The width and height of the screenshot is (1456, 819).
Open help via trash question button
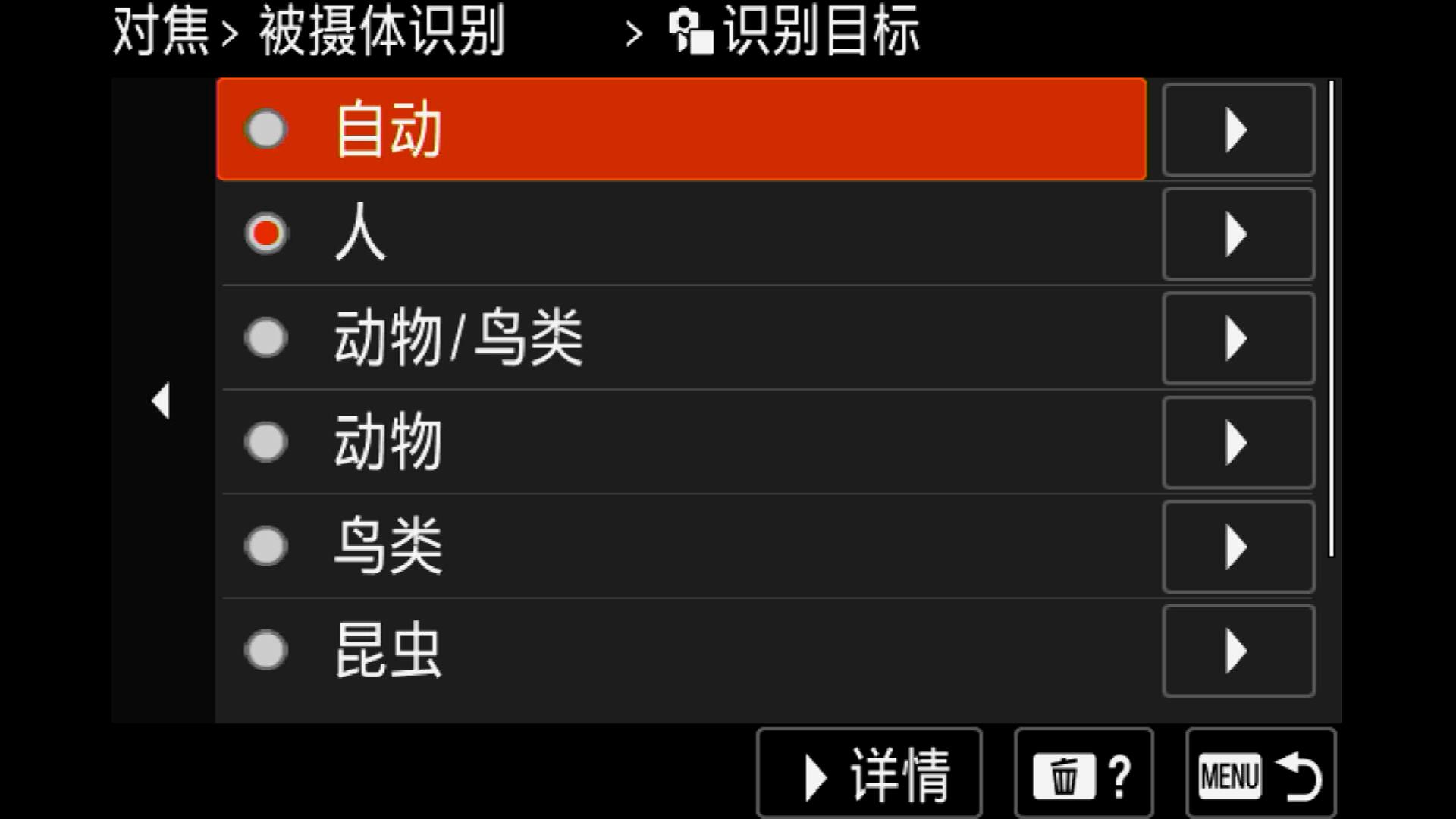pyautogui.click(x=1083, y=775)
